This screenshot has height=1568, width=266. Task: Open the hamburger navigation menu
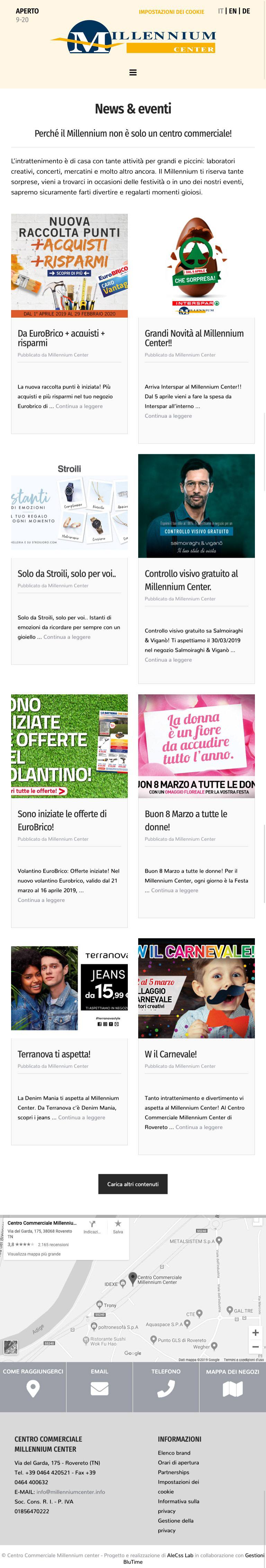coord(133,72)
